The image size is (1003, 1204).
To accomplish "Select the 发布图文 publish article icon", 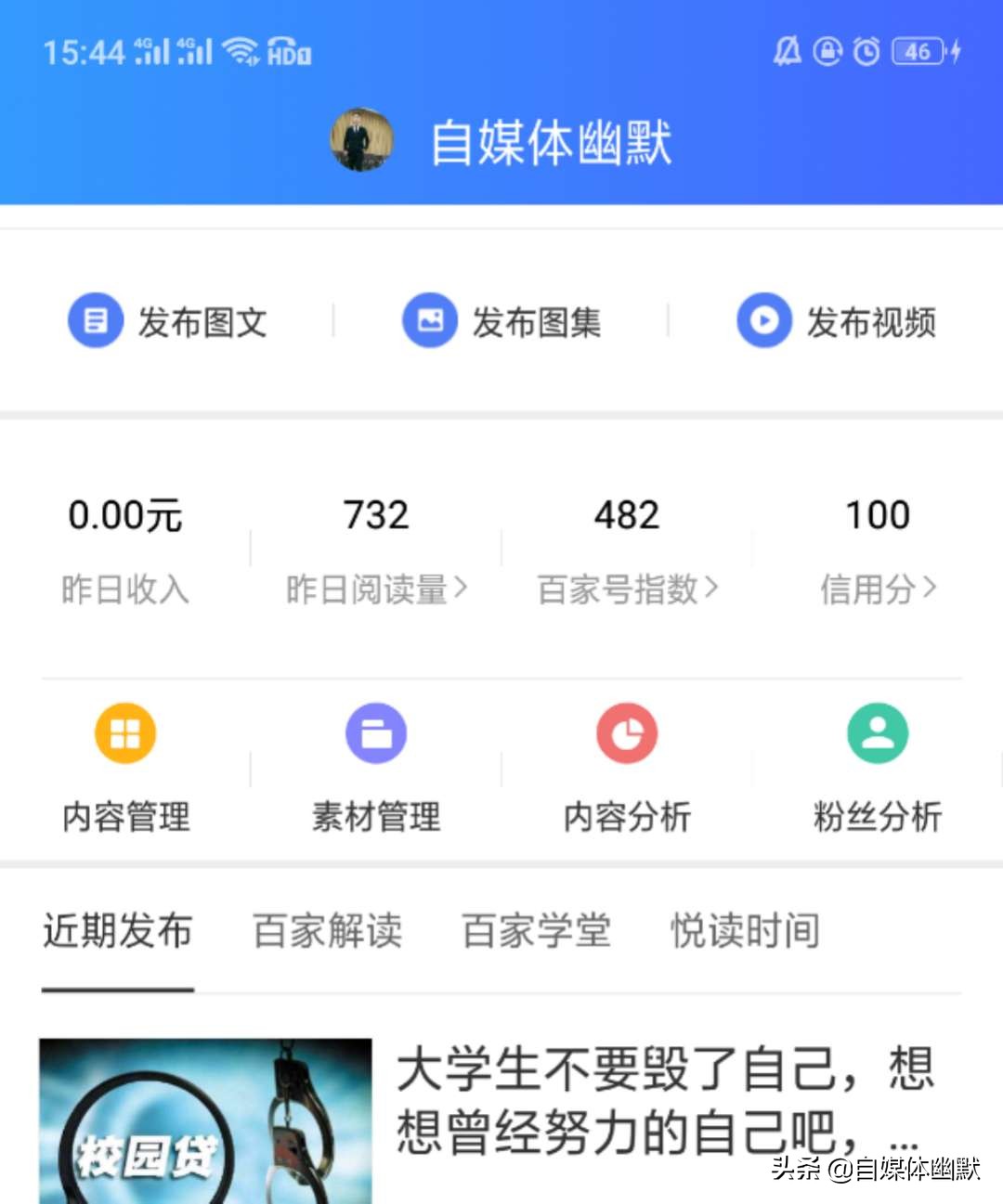I will click(x=94, y=320).
